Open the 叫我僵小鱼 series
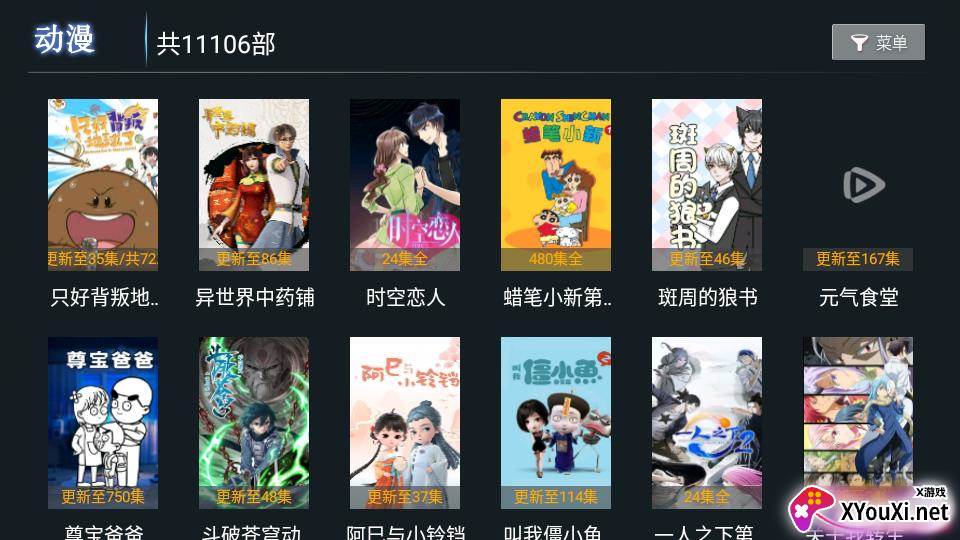Screen dimensions: 960x540 pos(556,423)
